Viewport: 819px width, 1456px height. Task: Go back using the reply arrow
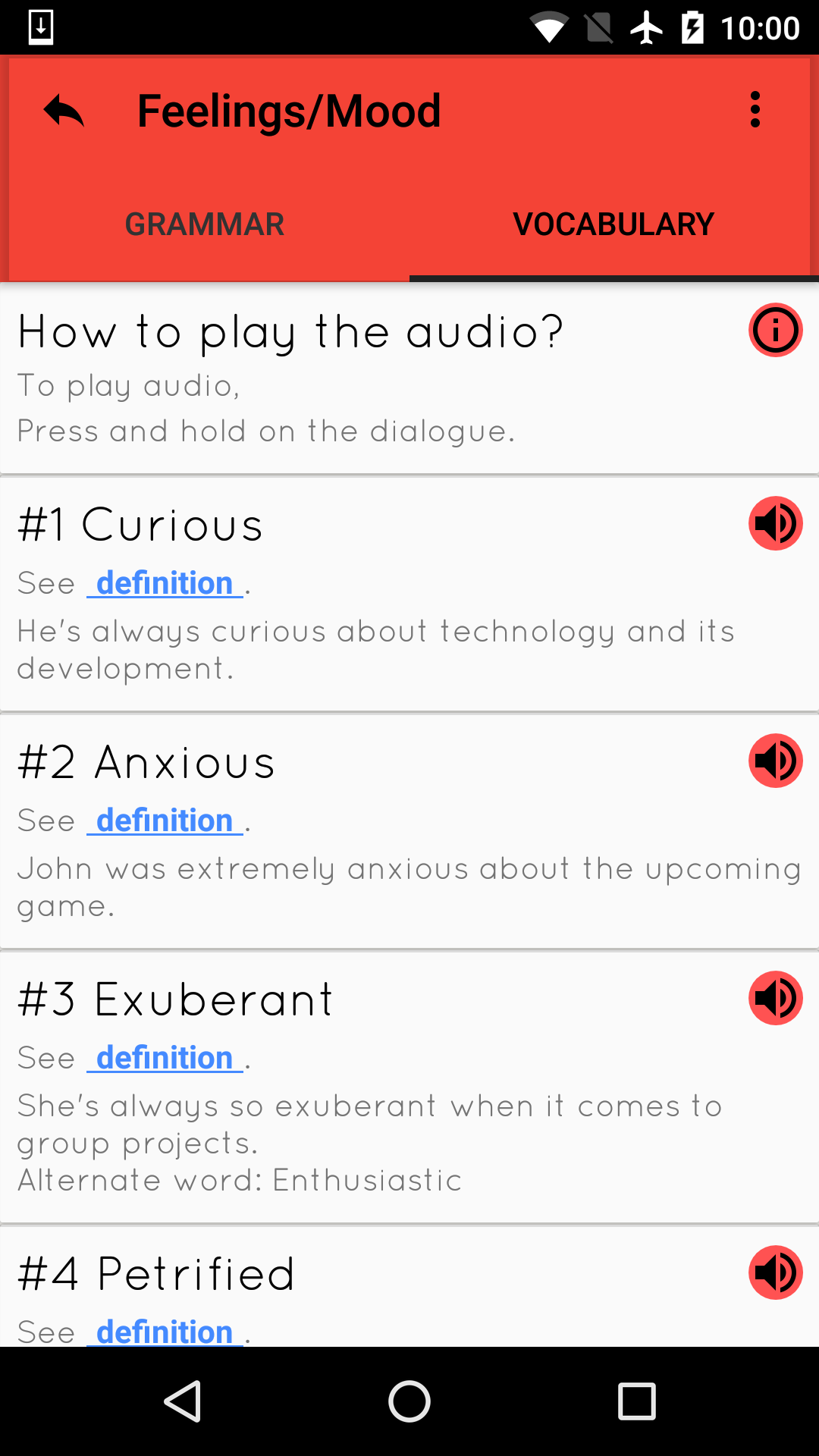pyautogui.click(x=64, y=111)
